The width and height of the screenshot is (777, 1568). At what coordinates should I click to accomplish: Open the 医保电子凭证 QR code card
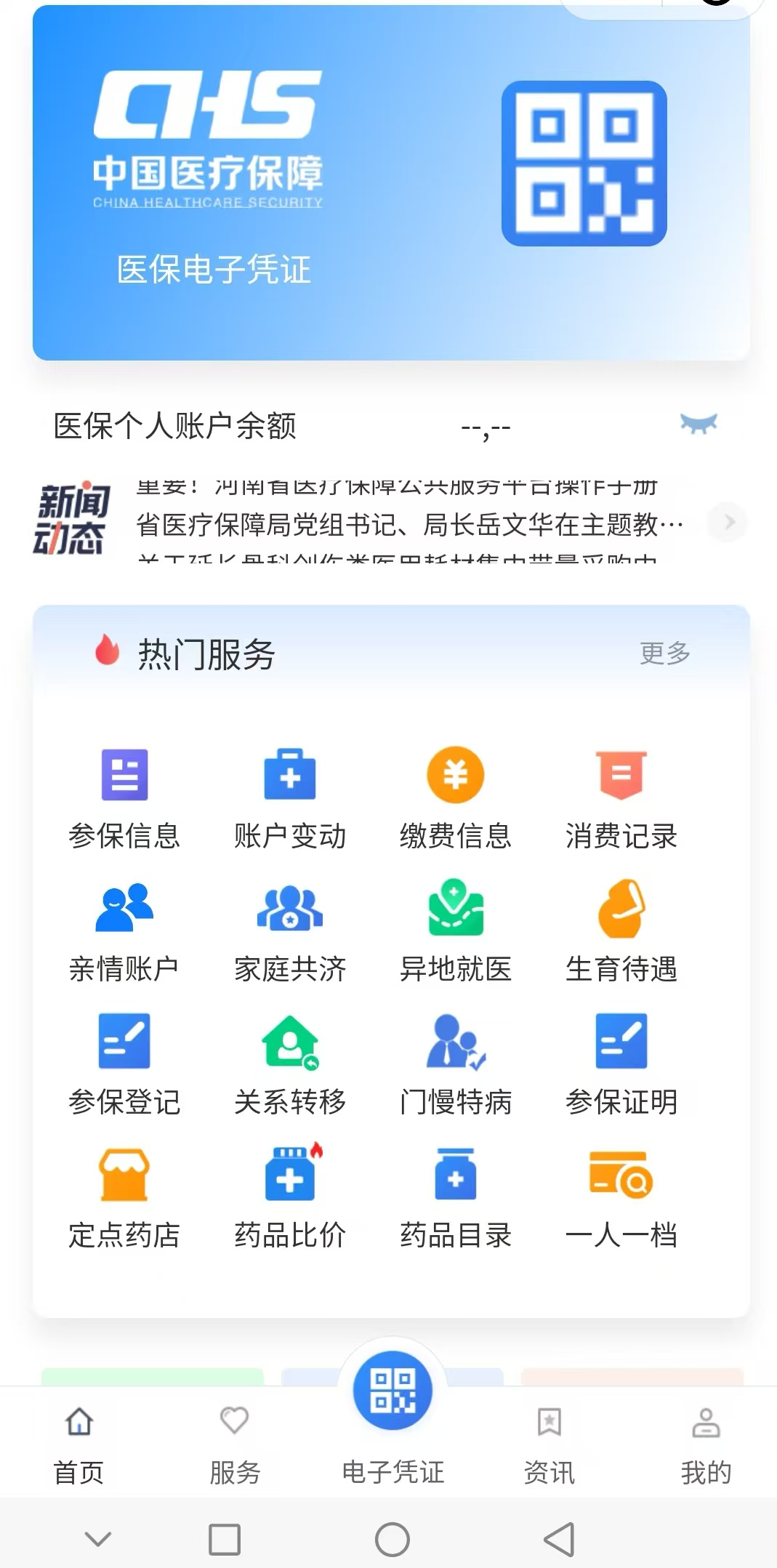pyautogui.click(x=584, y=164)
